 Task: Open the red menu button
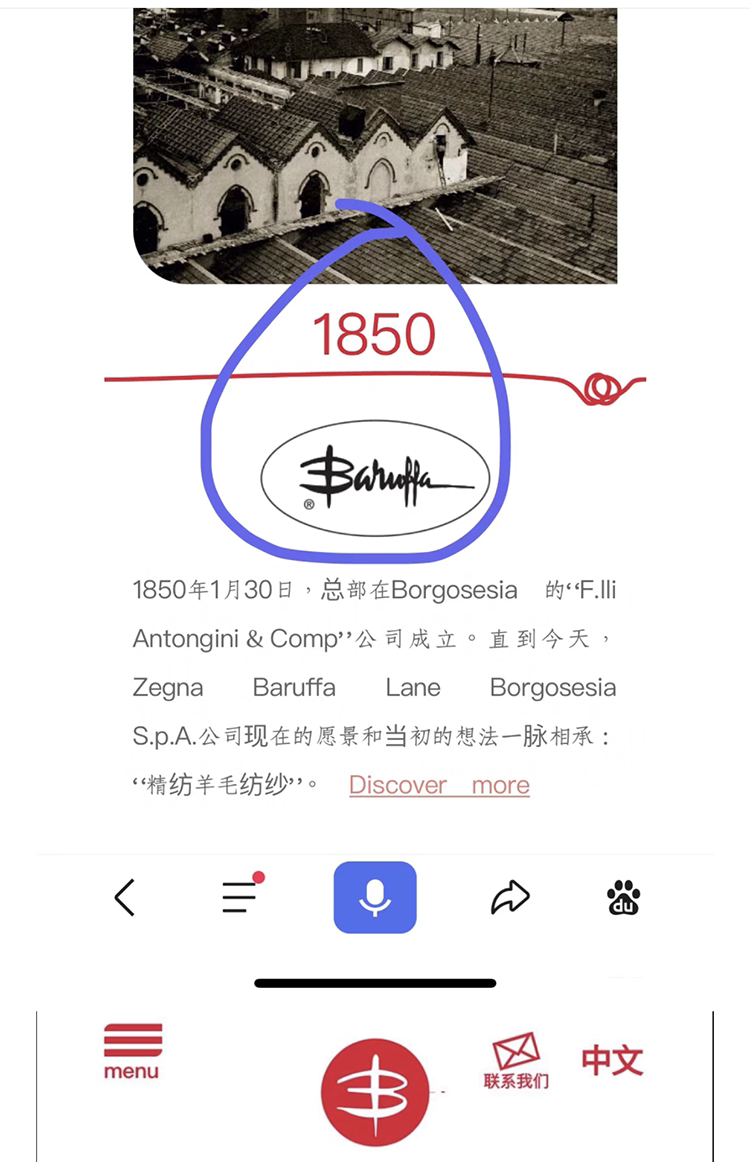pyautogui.click(x=132, y=1051)
